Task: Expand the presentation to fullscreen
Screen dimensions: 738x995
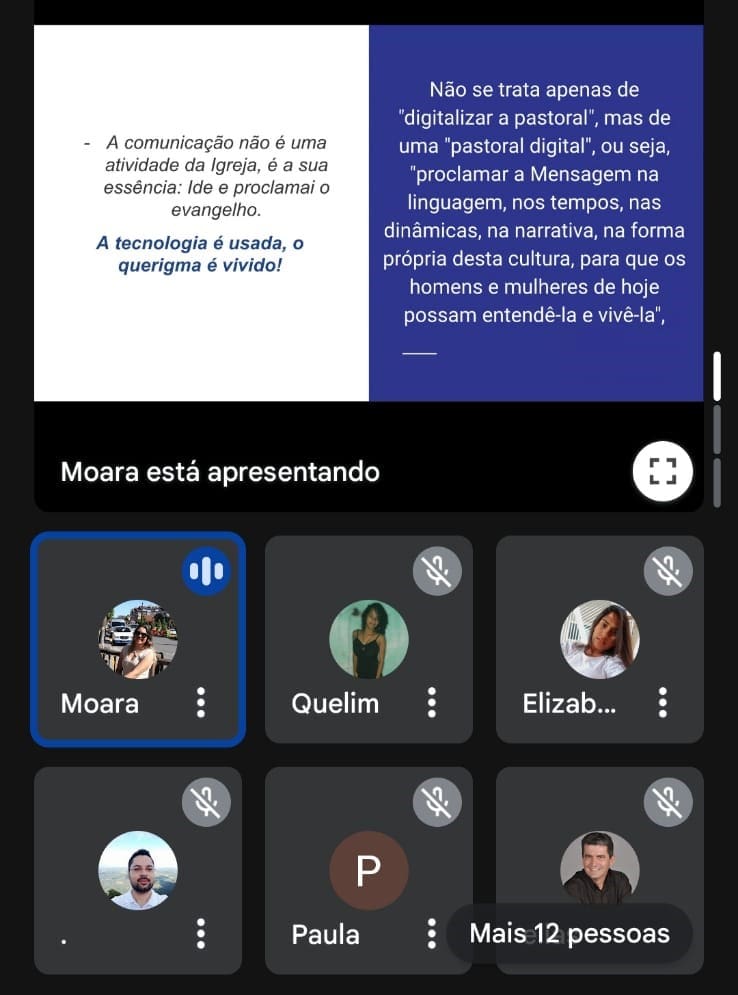Action: pyautogui.click(x=662, y=470)
